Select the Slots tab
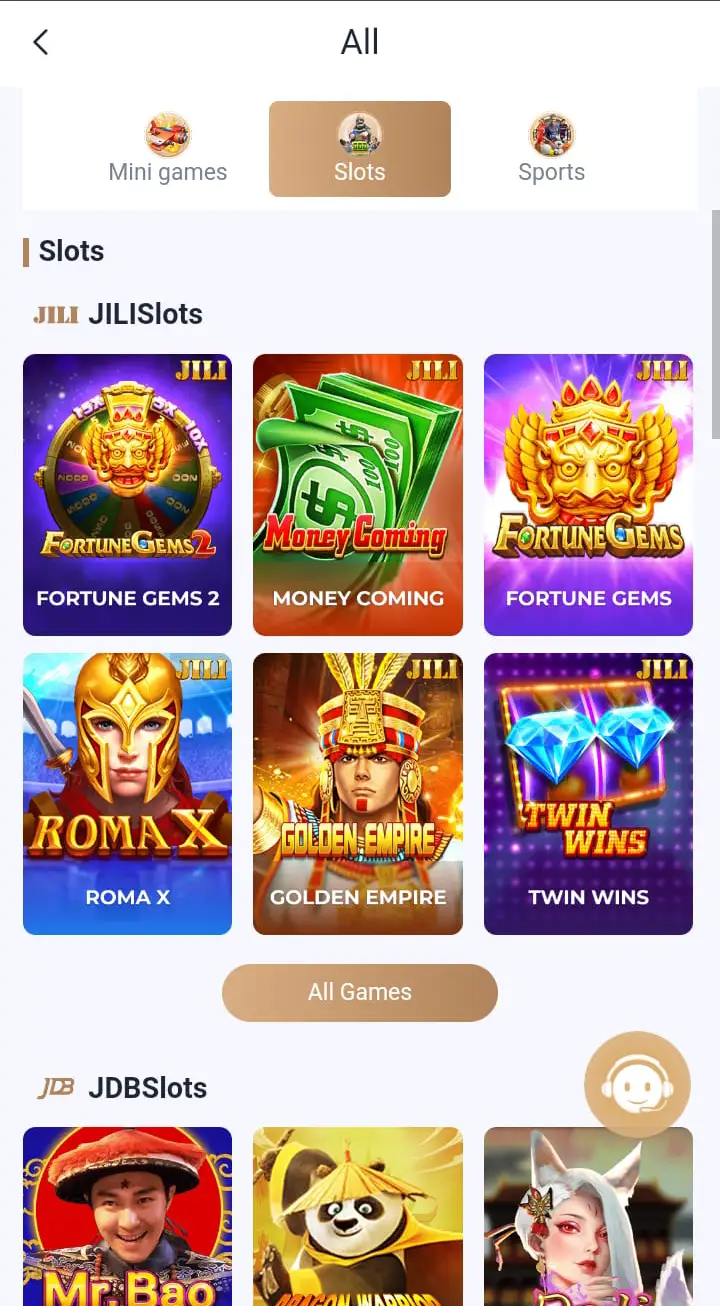 pyautogui.click(x=360, y=149)
